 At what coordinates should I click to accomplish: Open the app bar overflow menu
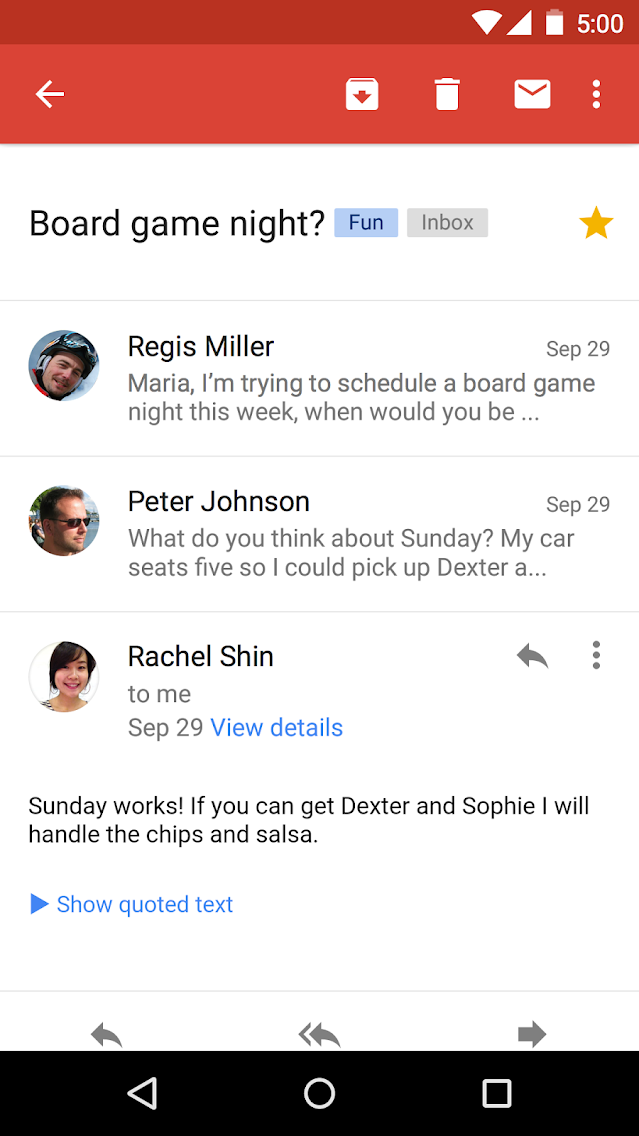[x=596, y=94]
